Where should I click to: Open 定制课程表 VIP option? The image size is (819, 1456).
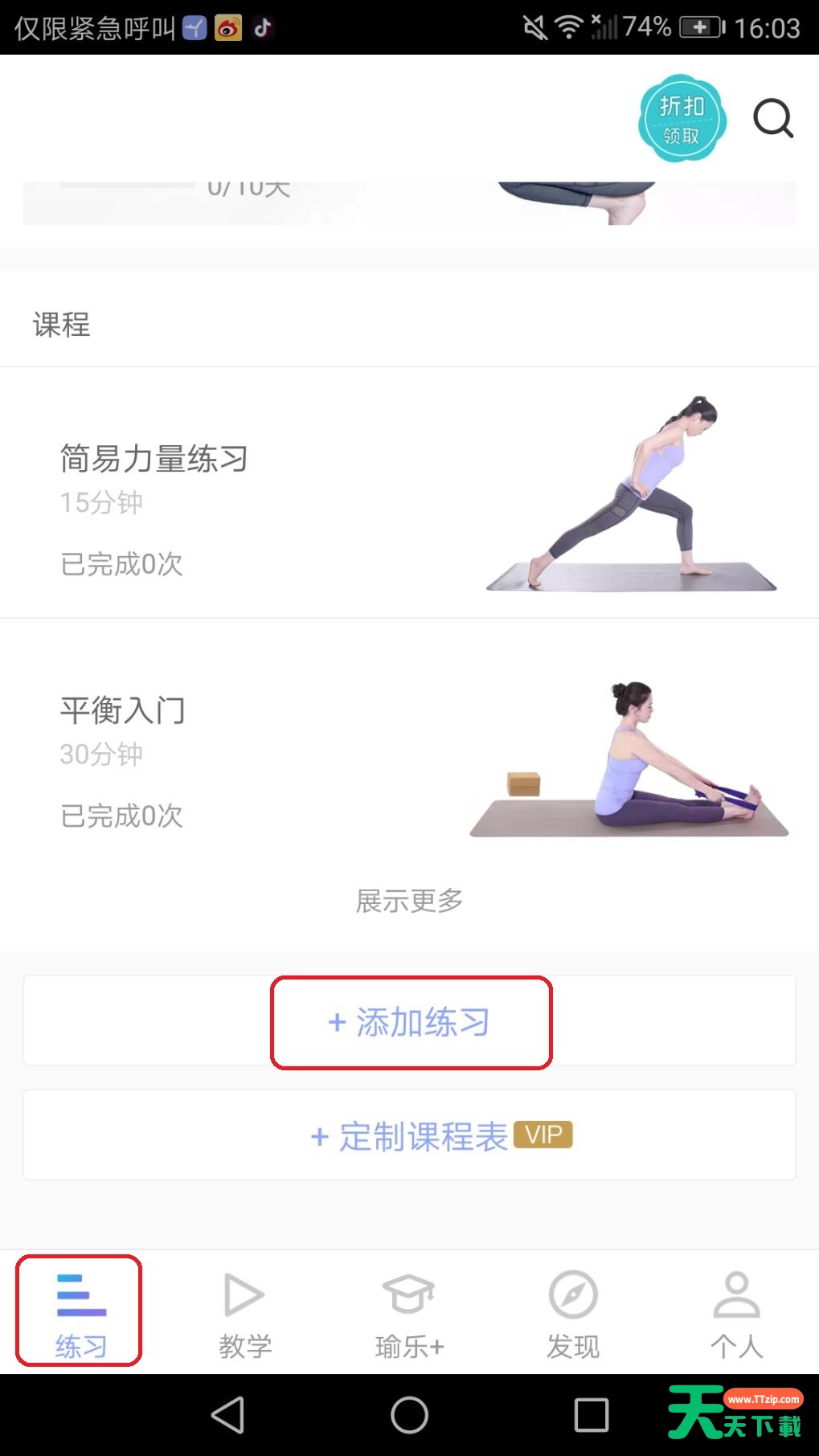click(x=410, y=1135)
